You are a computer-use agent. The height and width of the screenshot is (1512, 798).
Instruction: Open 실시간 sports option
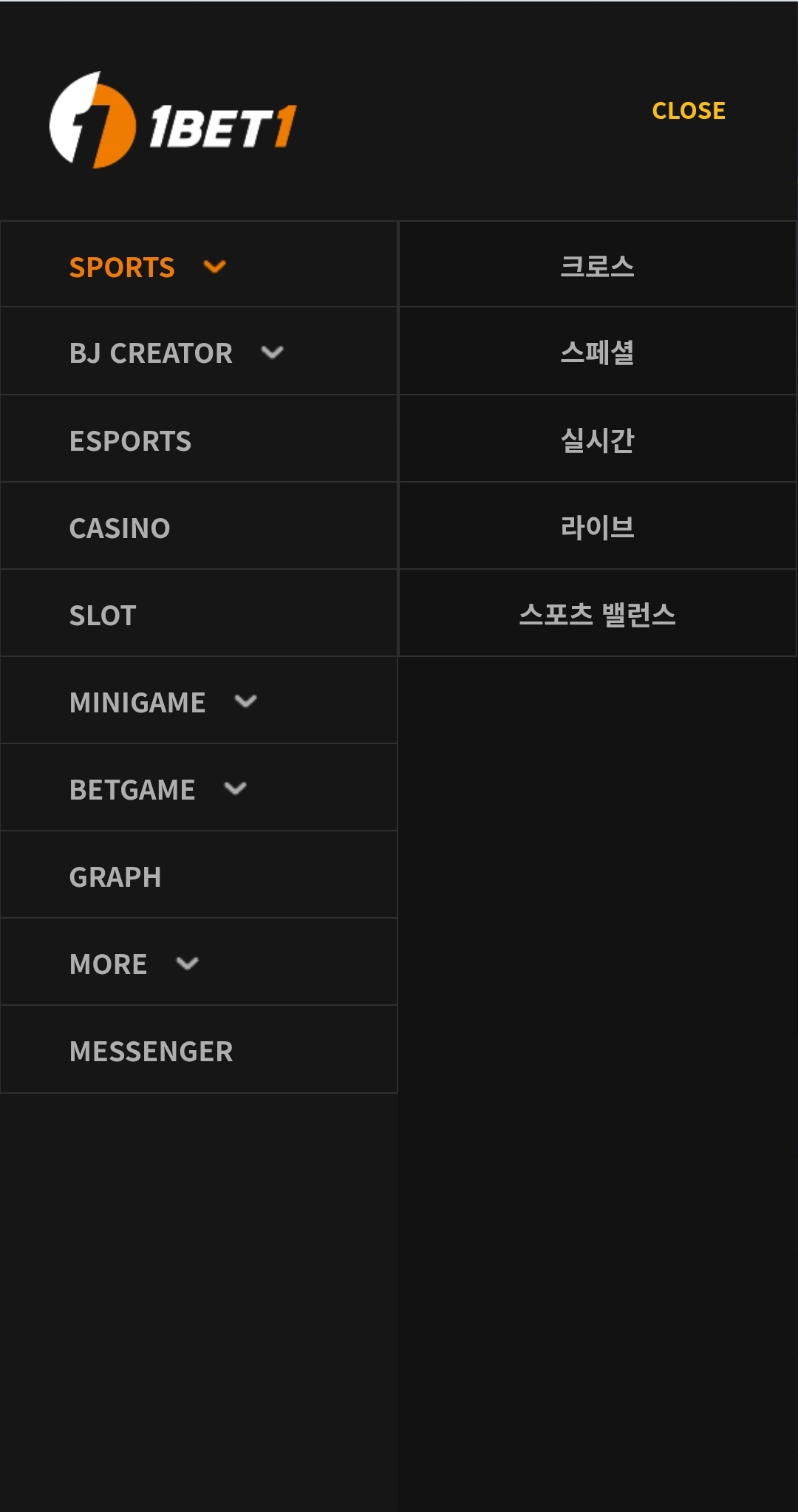click(597, 440)
